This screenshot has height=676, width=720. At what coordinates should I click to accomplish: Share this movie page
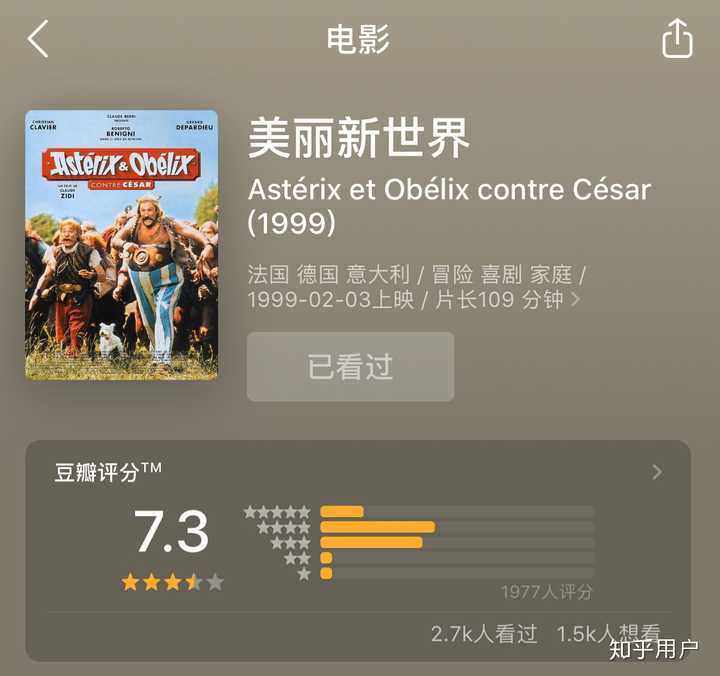pyautogui.click(x=677, y=39)
